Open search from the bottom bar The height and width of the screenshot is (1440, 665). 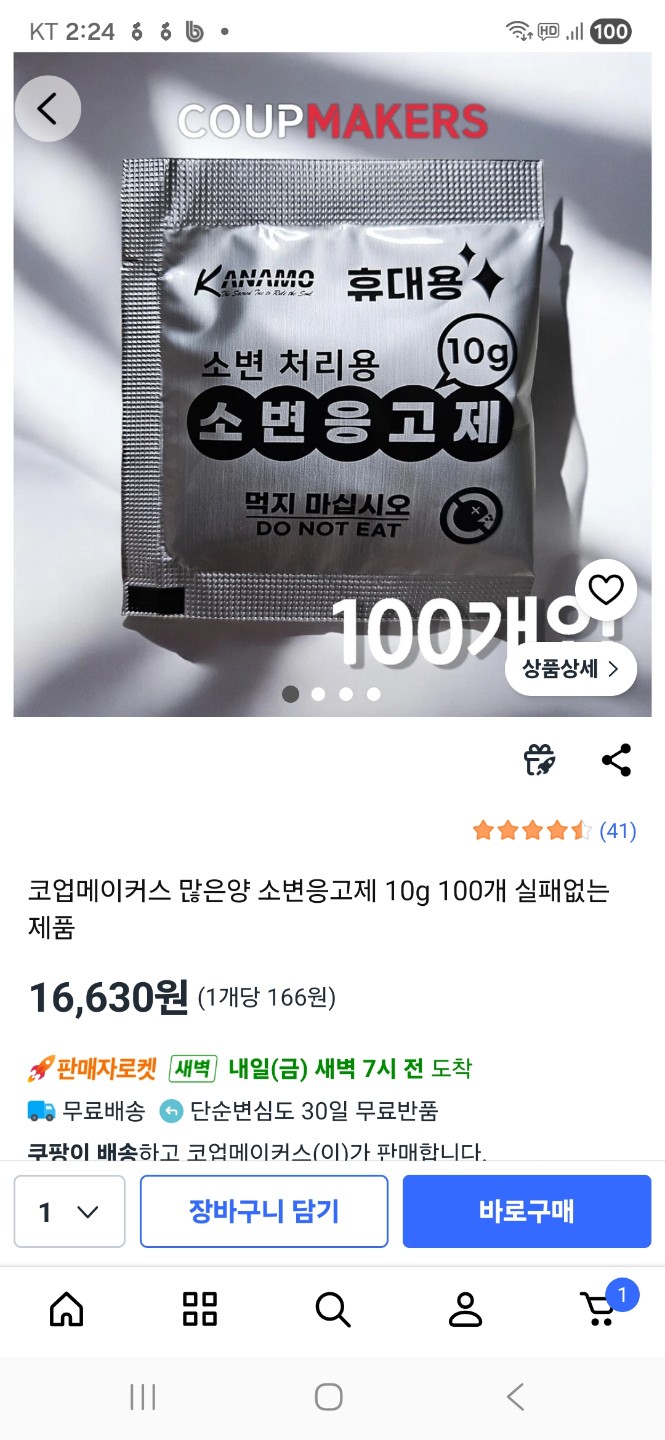[x=332, y=1308]
